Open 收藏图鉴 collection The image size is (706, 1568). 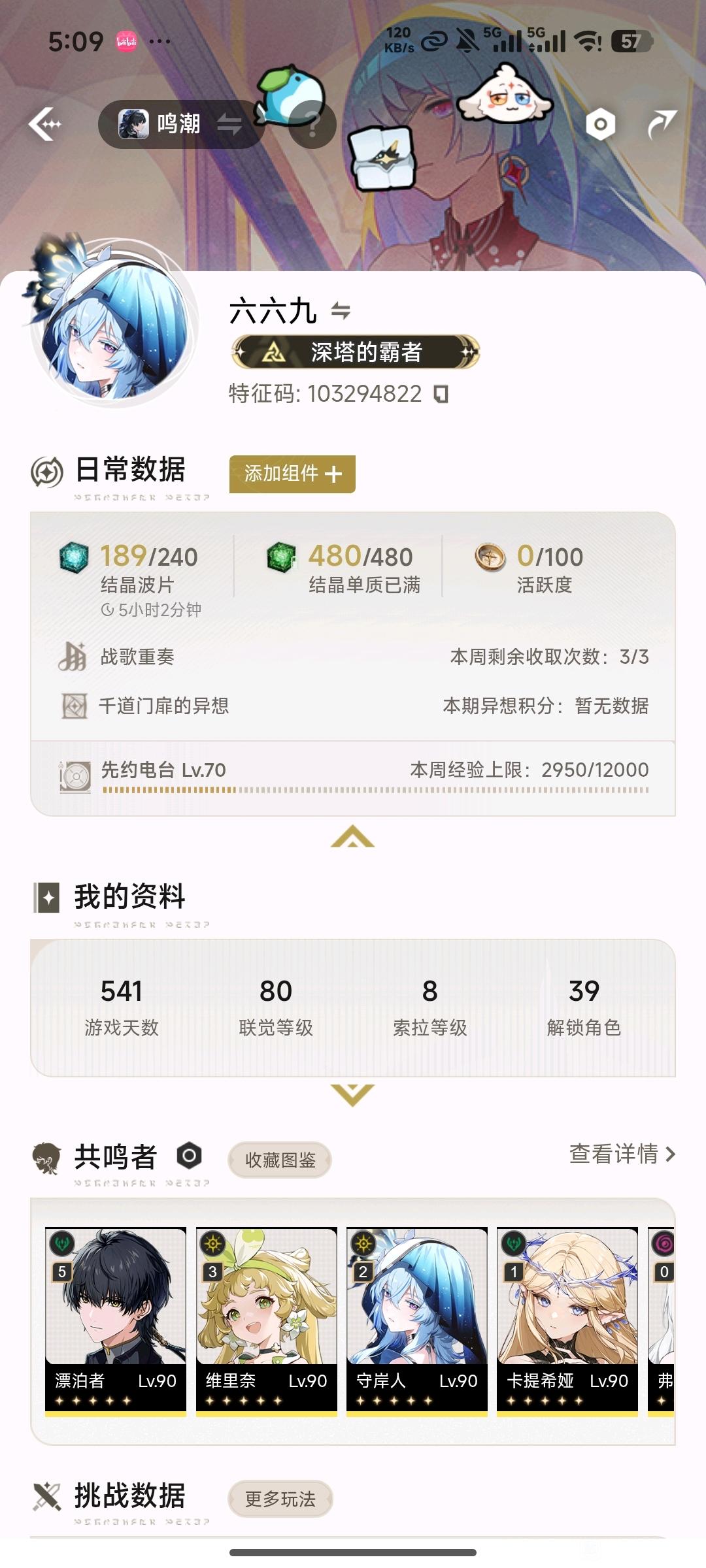(280, 1160)
